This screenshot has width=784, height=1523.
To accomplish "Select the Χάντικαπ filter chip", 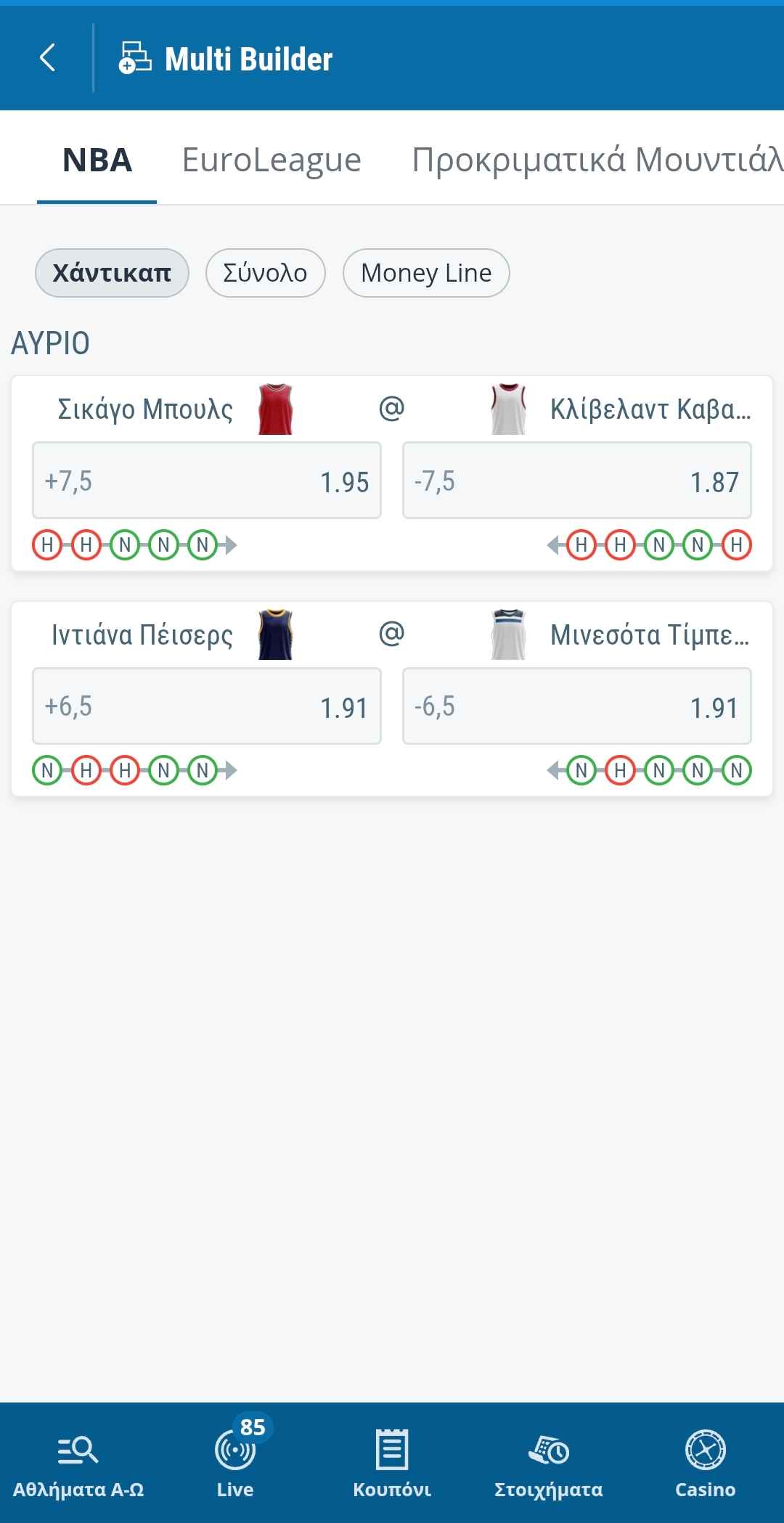I will 112,273.
